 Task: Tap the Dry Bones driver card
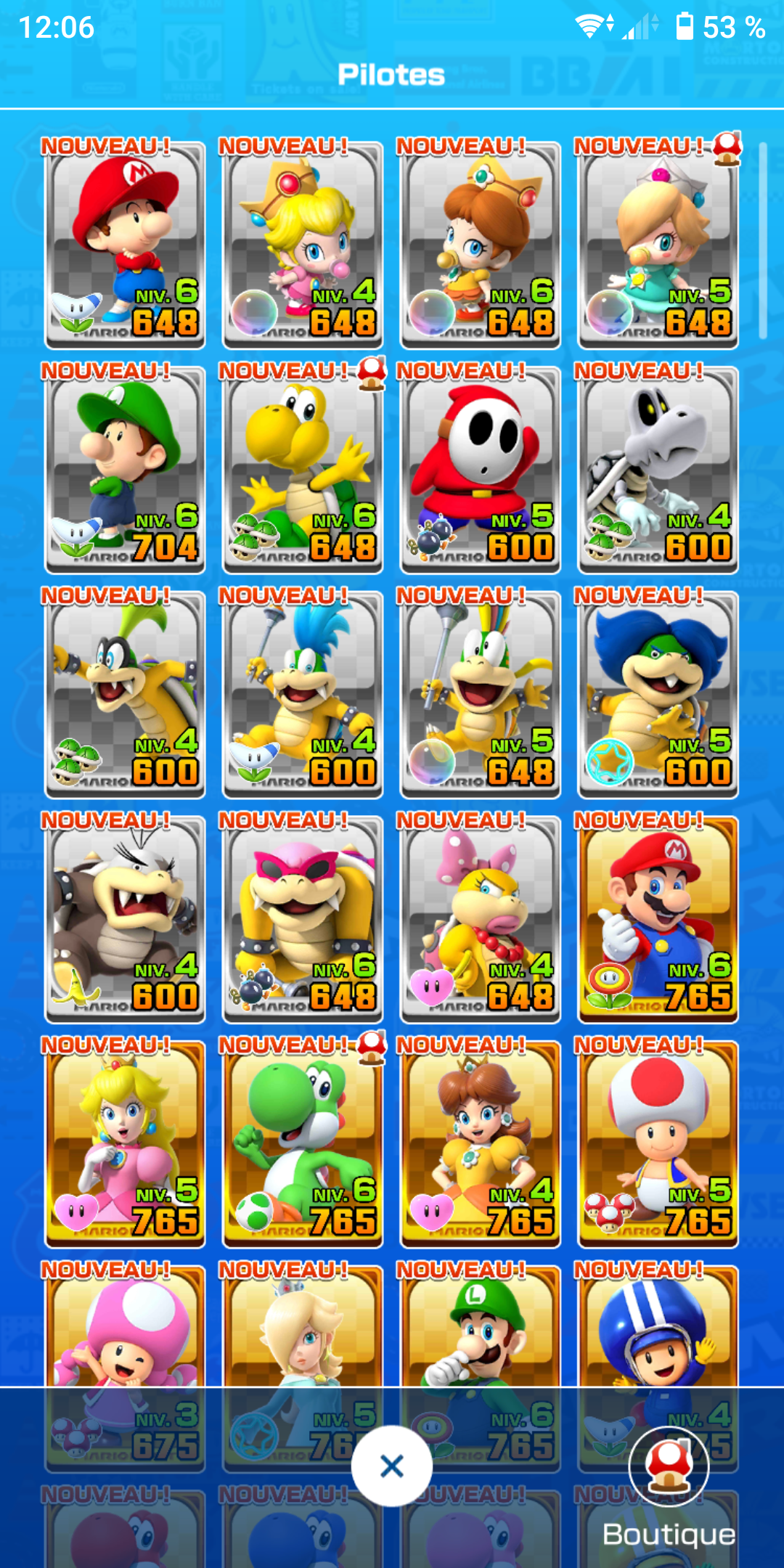click(658, 470)
